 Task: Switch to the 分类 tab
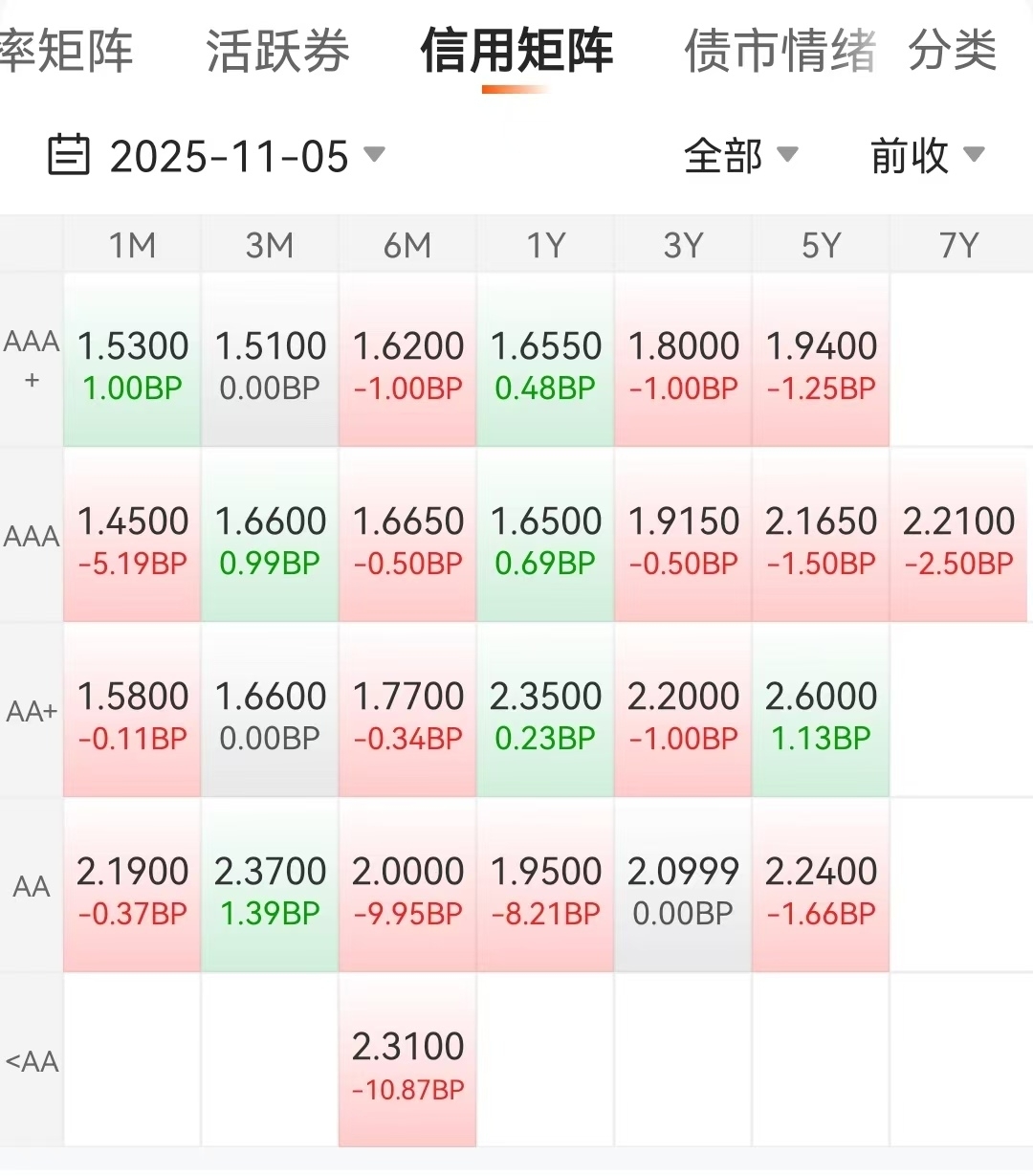pyautogui.click(x=952, y=51)
